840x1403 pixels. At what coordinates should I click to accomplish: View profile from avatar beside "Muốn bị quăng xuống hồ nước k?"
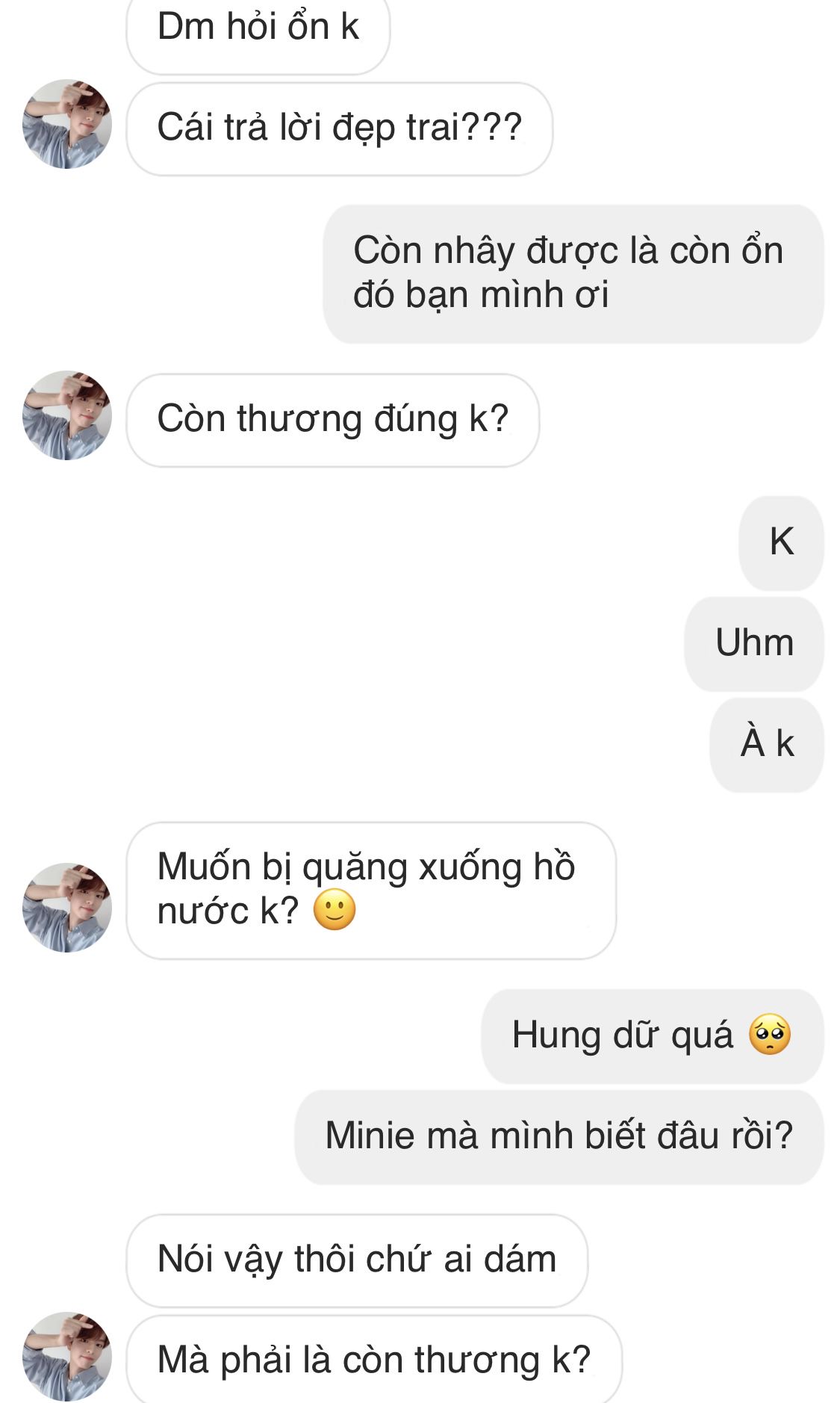(x=67, y=908)
